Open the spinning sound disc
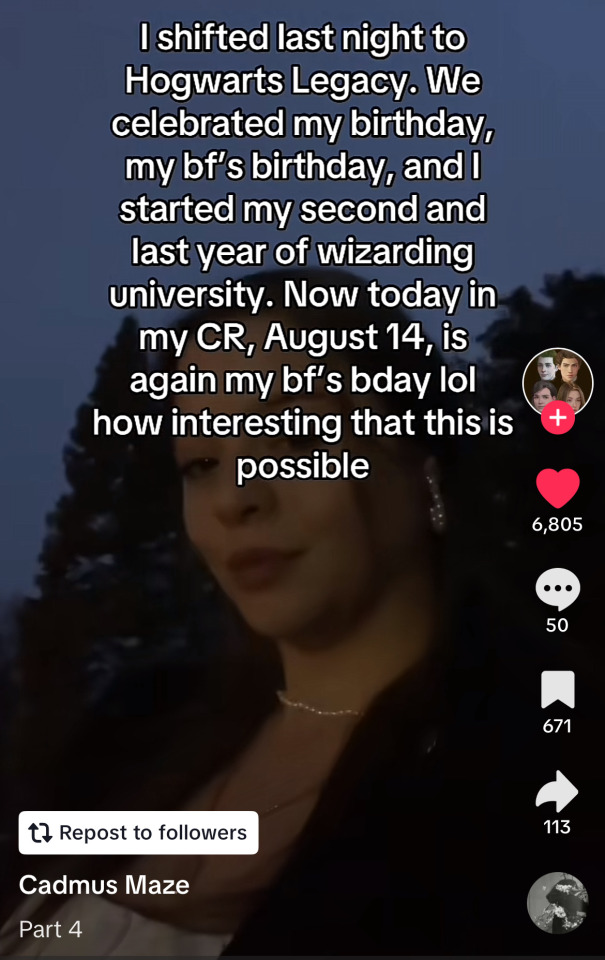Image resolution: width=605 pixels, height=960 pixels. tap(557, 903)
